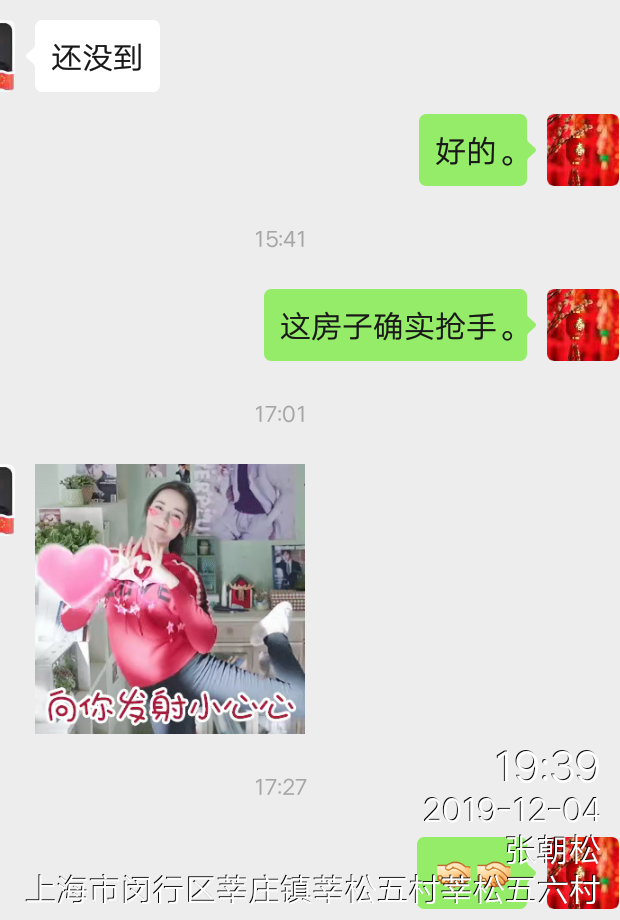
Task: Open contact's avatar beside the sticker
Action: pyautogui.click(x=6, y=500)
